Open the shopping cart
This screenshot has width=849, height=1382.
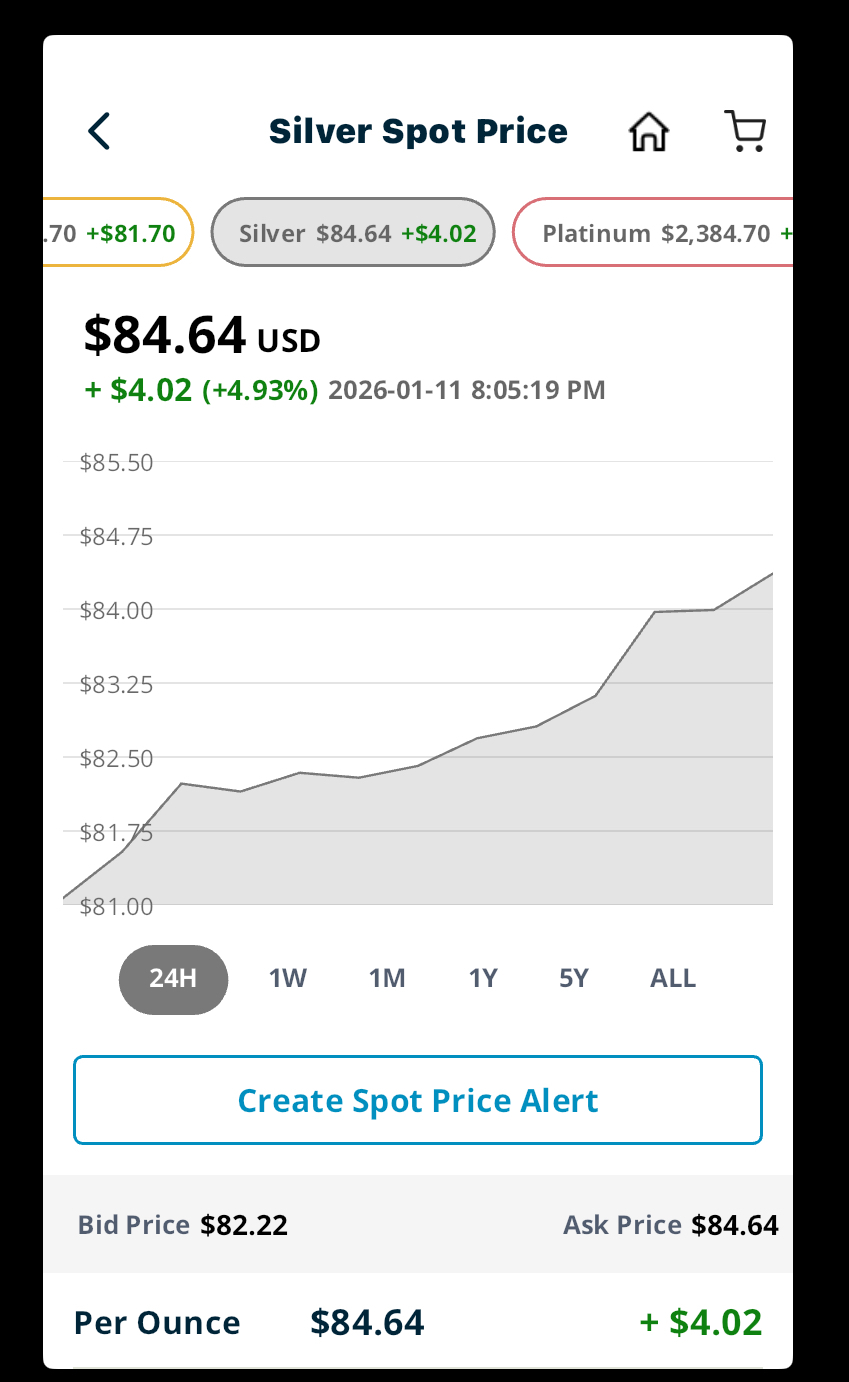tap(745, 132)
